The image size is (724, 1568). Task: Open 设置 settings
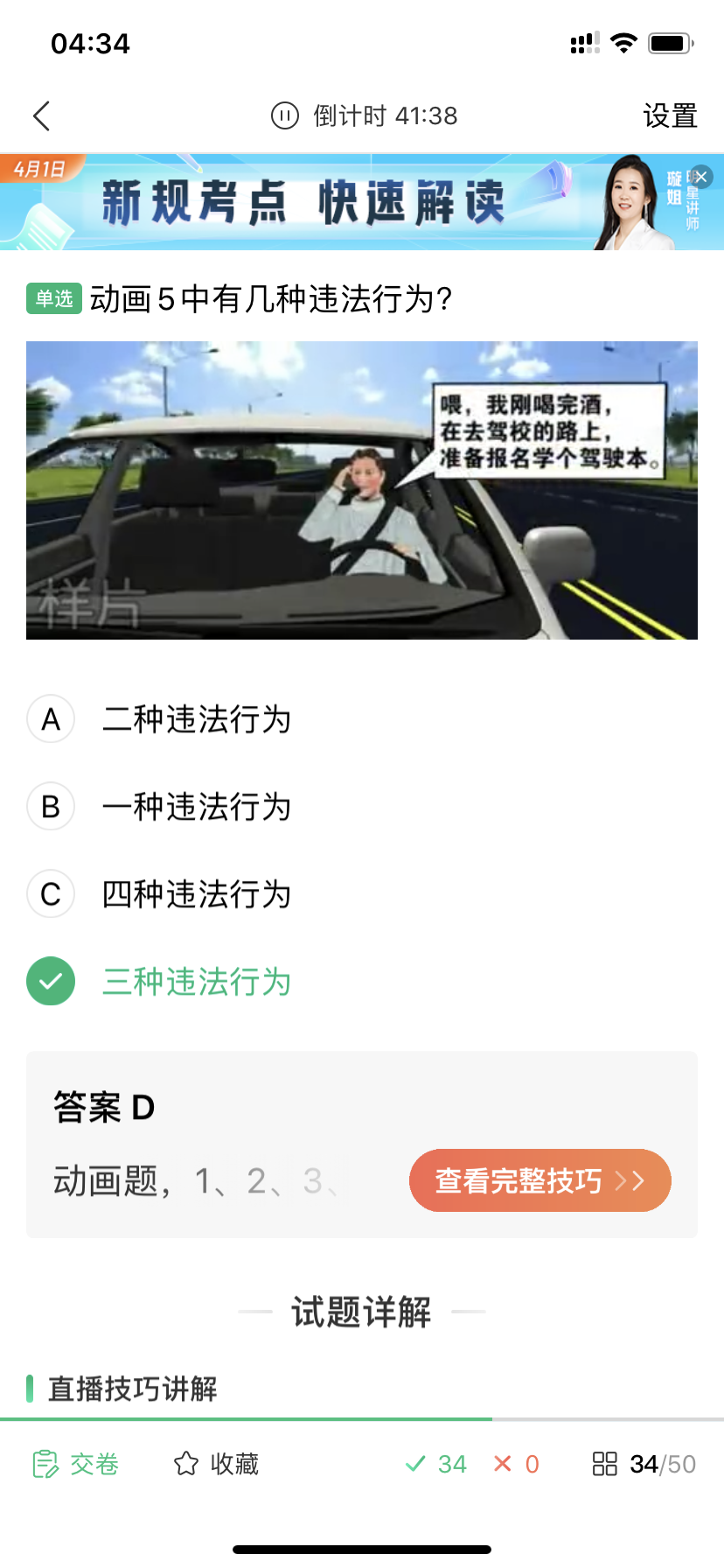pyautogui.click(x=670, y=115)
